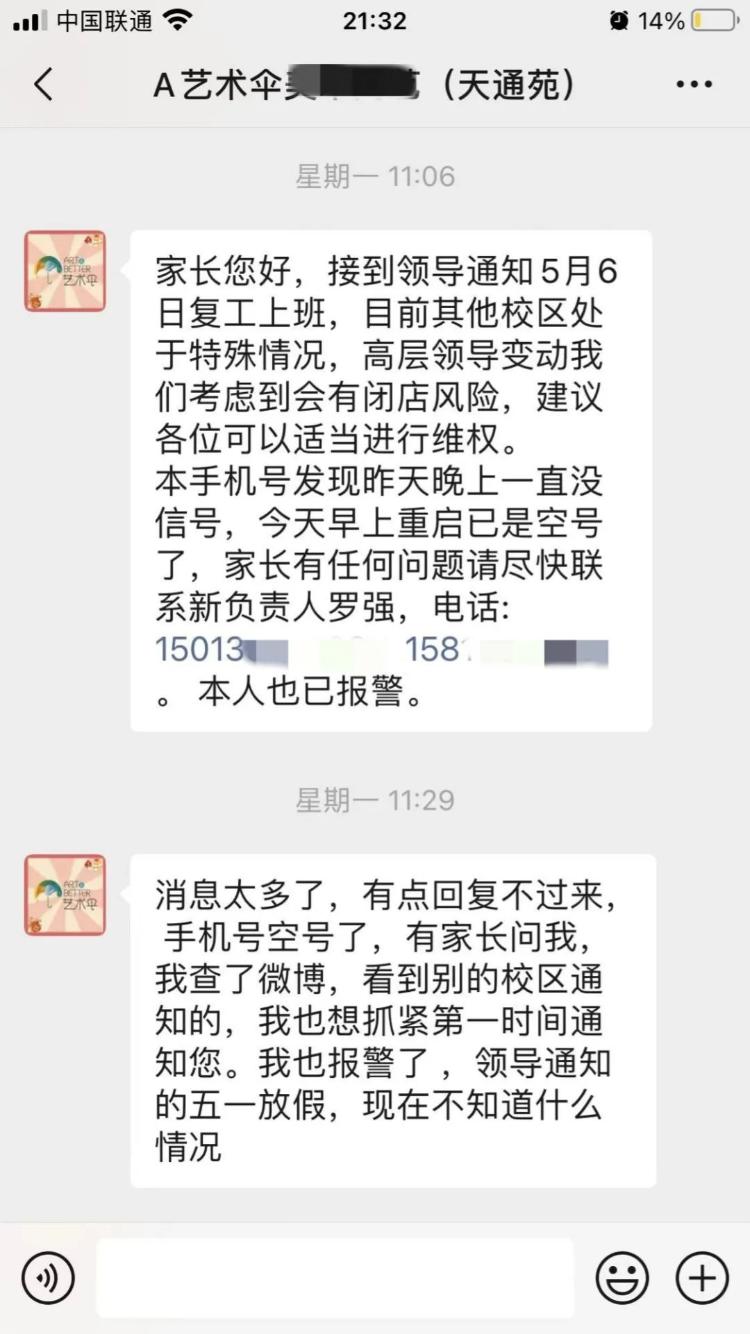
Task: Switch to voice message input
Action: tap(48, 1277)
